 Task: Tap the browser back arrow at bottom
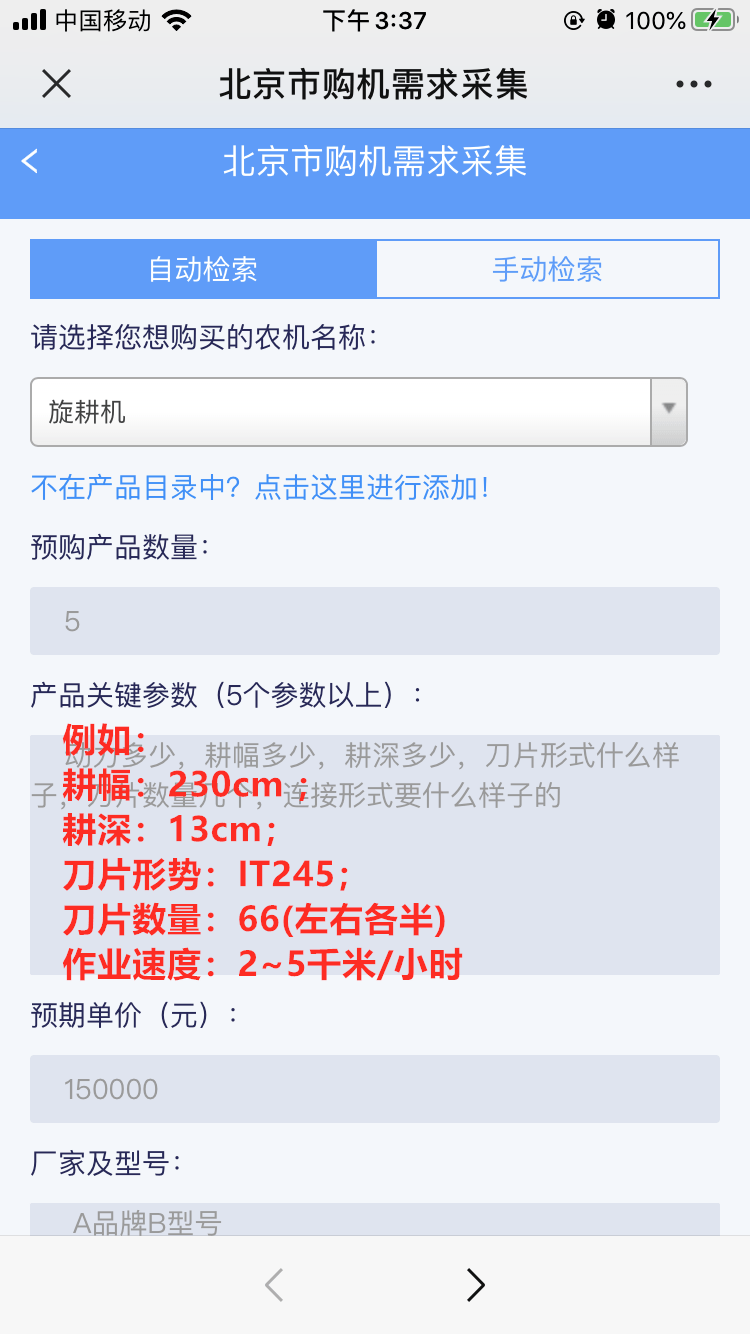coord(274,1285)
